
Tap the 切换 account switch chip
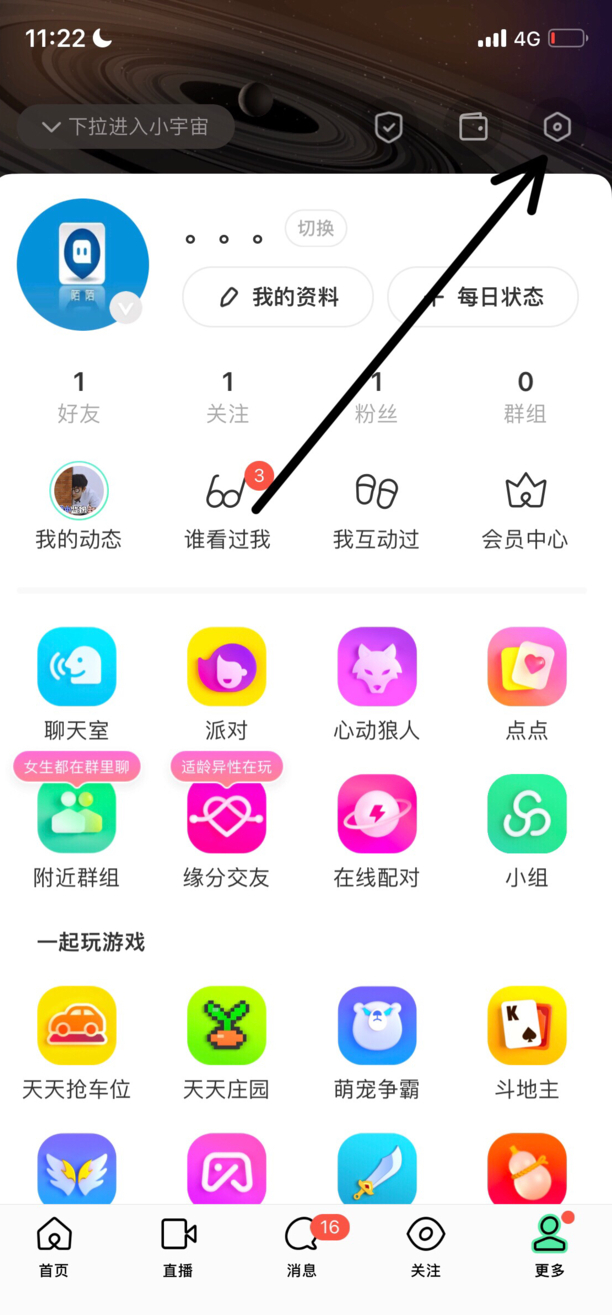(315, 228)
